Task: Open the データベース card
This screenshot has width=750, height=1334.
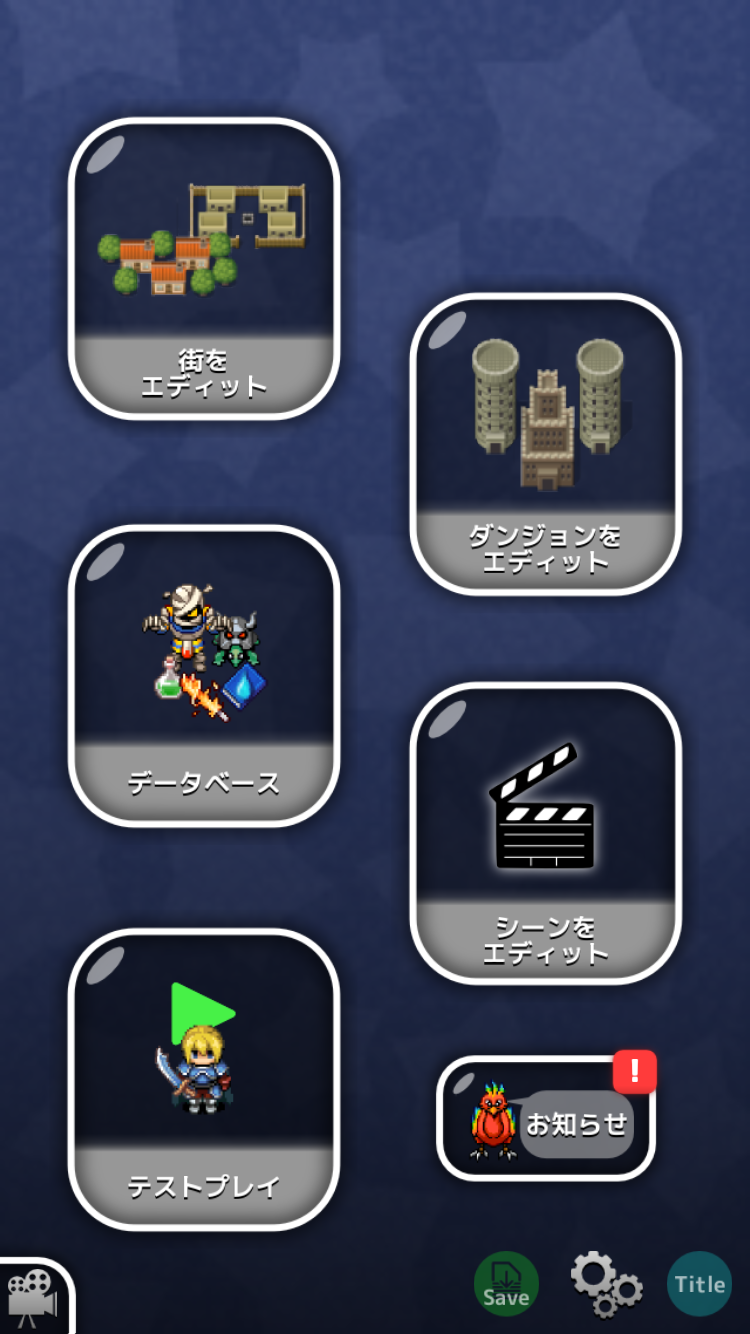Action: tap(204, 676)
